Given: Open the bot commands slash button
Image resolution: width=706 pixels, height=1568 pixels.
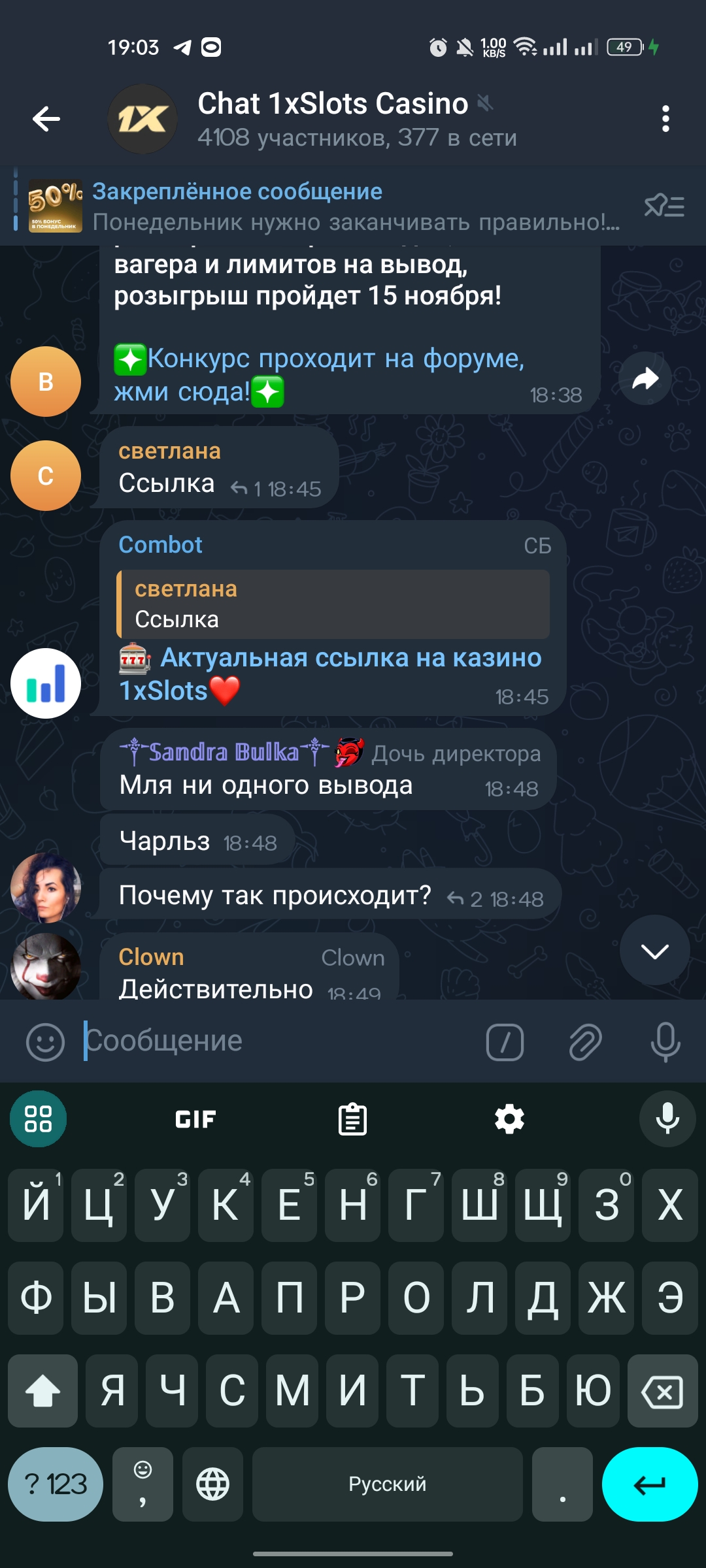Looking at the screenshot, I should [505, 1041].
